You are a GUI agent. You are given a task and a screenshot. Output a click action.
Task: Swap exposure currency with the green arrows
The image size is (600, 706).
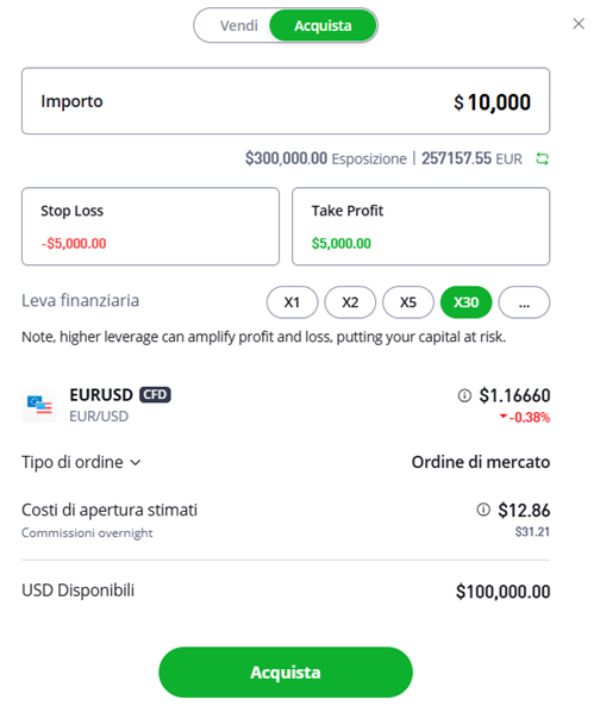[x=543, y=158]
